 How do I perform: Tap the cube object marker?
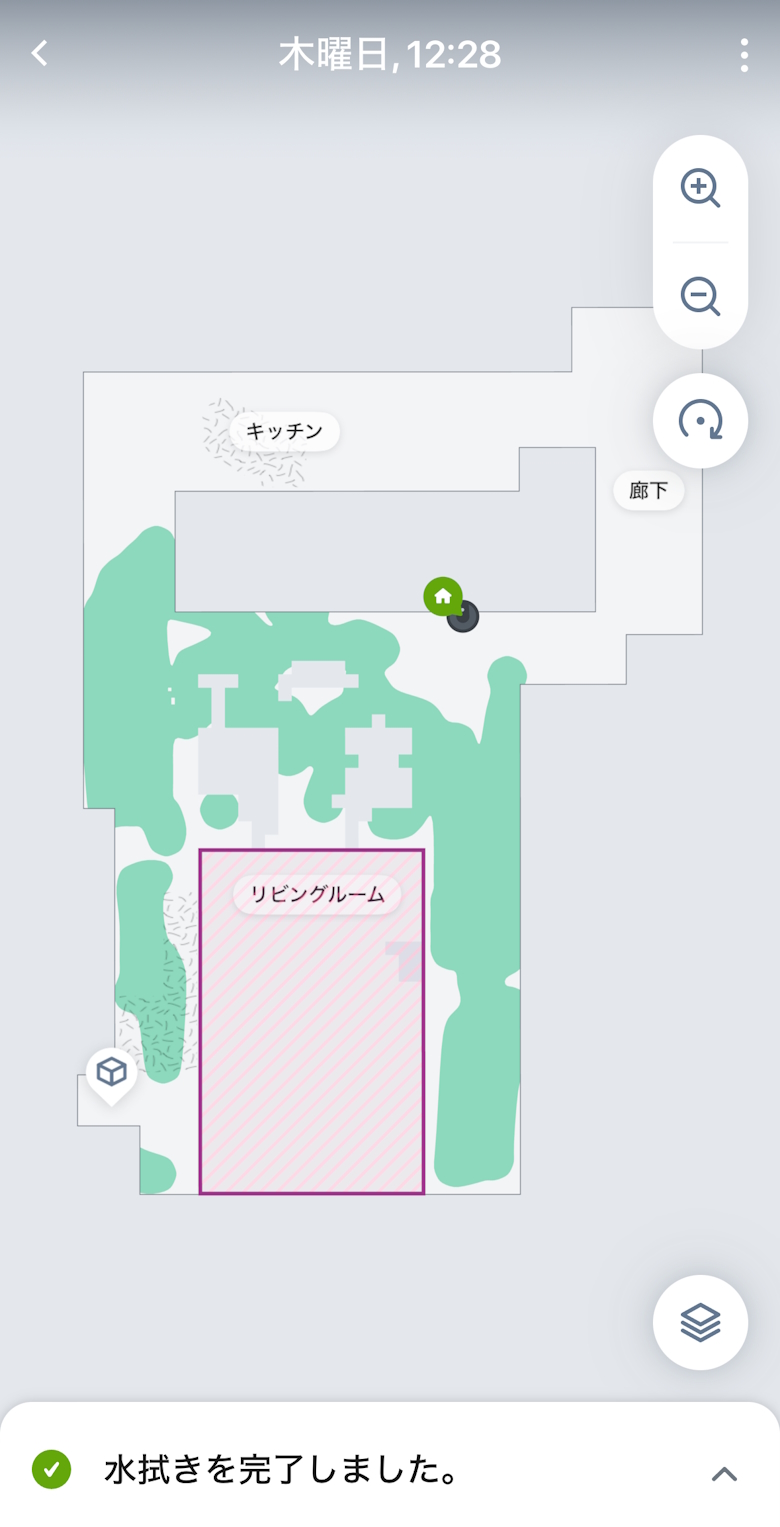coord(111,1072)
